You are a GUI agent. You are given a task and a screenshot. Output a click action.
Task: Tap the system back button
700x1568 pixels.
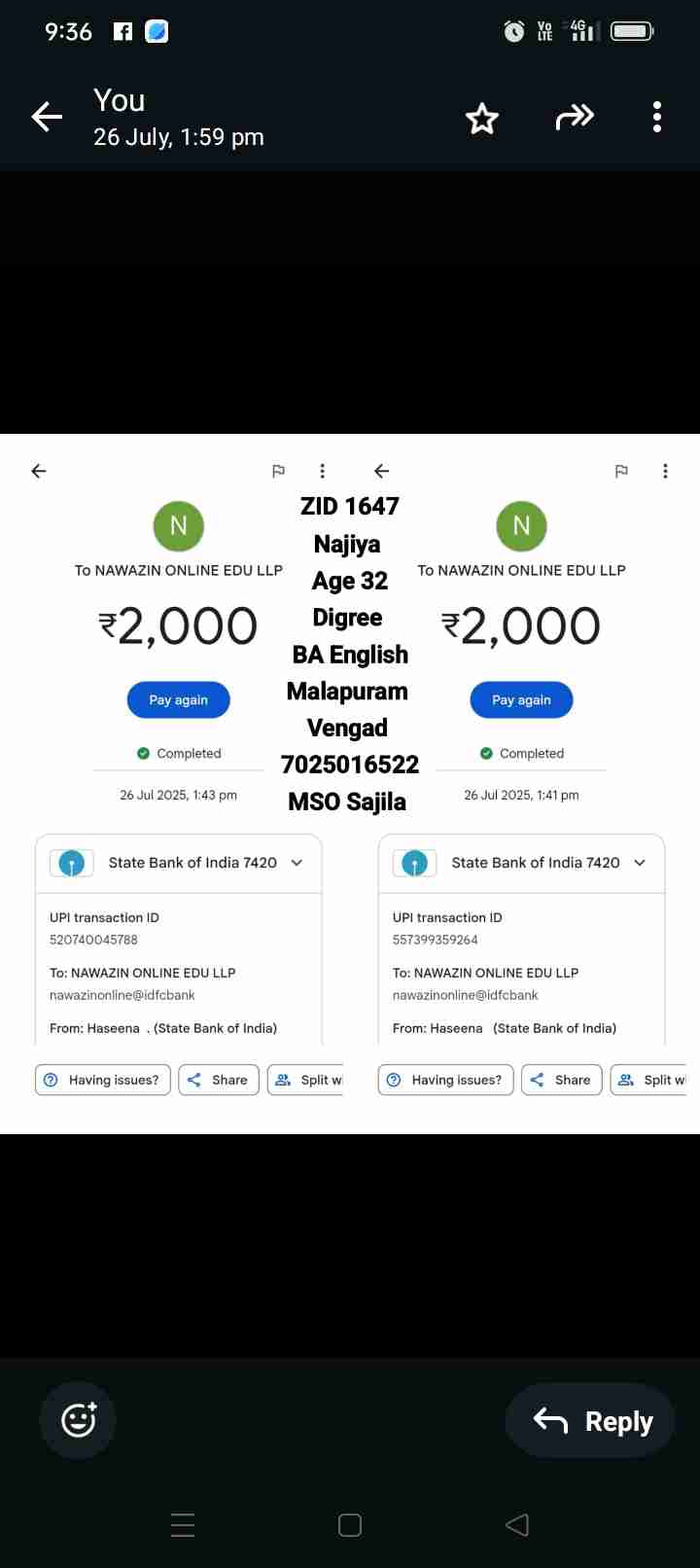(517, 1524)
